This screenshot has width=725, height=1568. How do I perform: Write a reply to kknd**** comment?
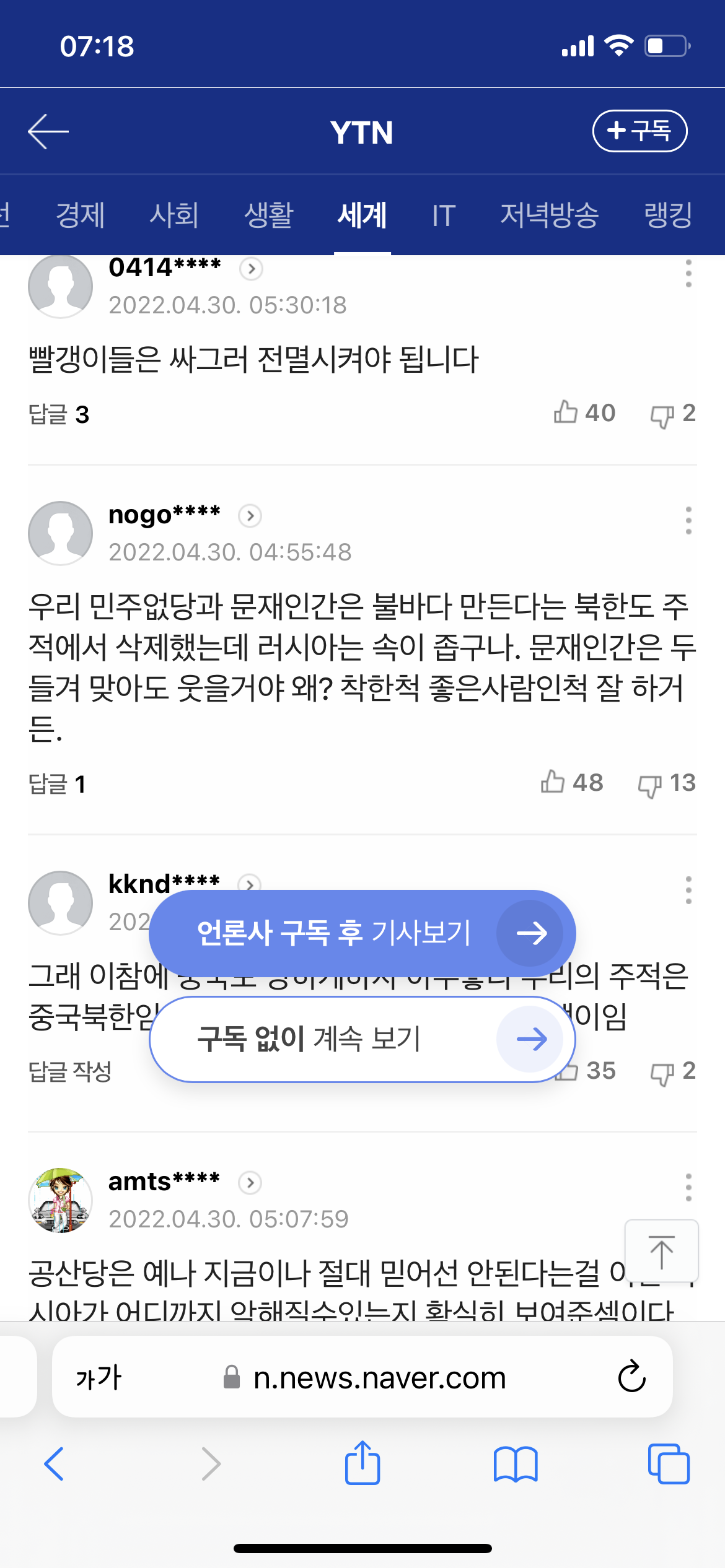click(70, 1071)
